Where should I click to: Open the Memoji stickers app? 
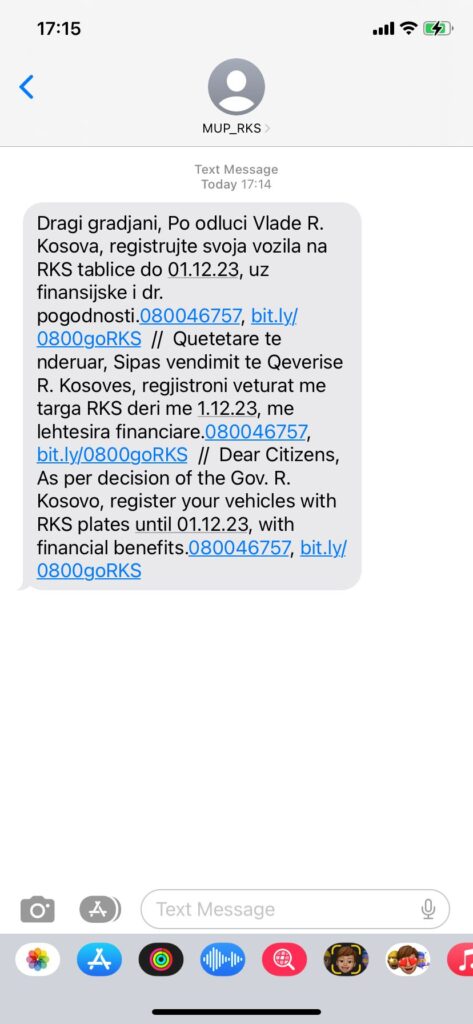point(408,959)
